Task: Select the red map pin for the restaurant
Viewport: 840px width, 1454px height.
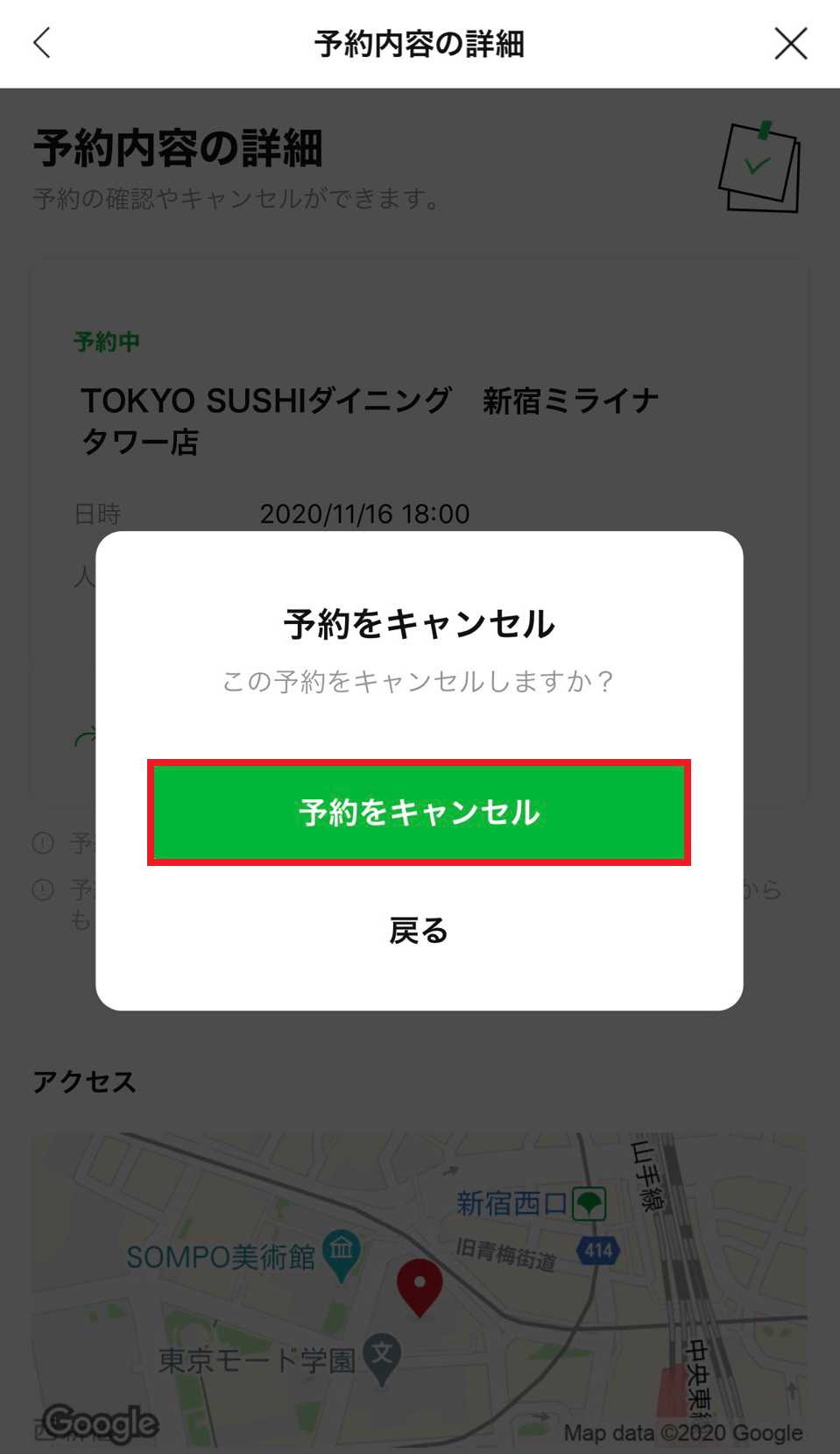Action: [x=420, y=1280]
